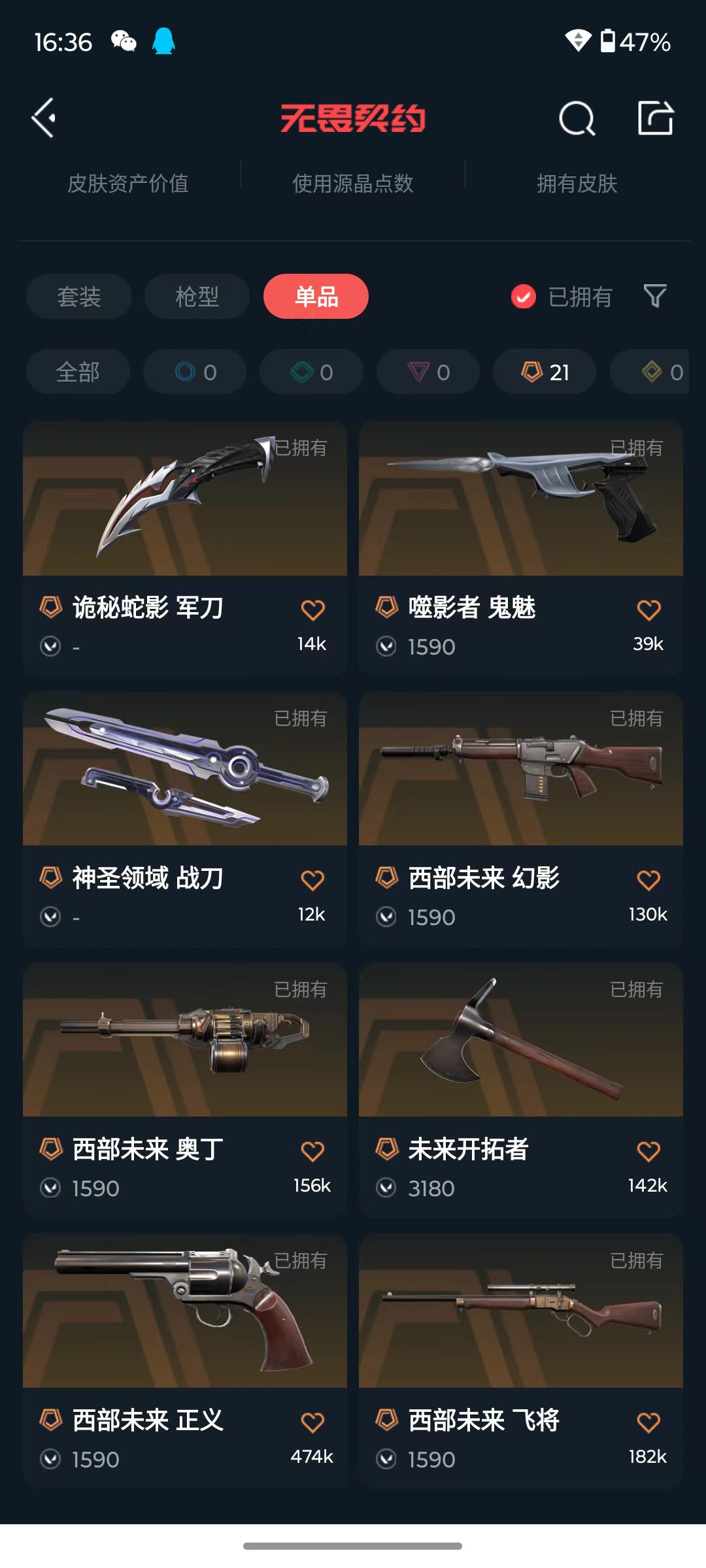Open the 神圣领域 战刀 skin card
706x1568 pixels.
[x=185, y=818]
